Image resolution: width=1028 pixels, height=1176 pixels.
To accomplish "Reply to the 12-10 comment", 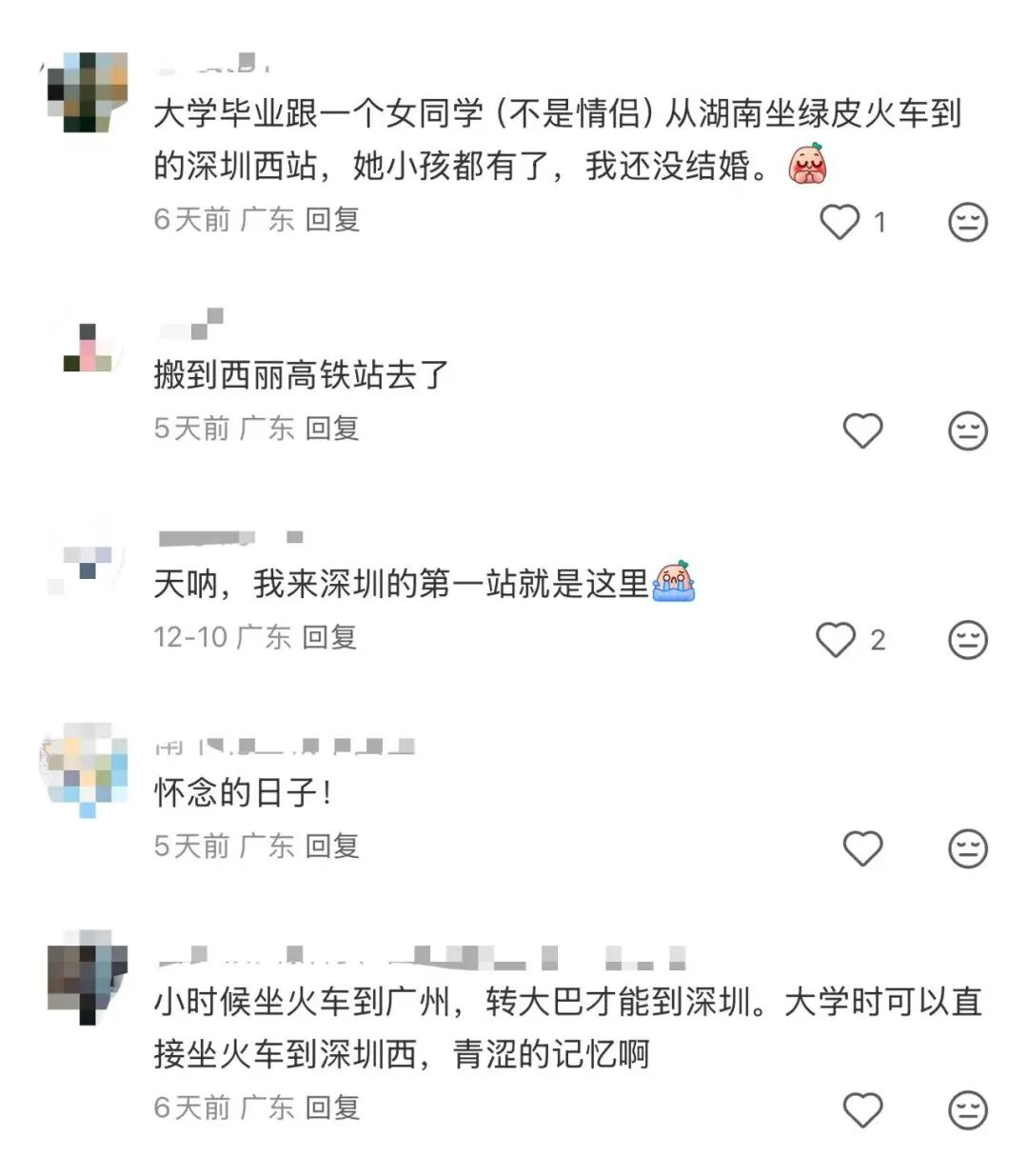I will [329, 637].
